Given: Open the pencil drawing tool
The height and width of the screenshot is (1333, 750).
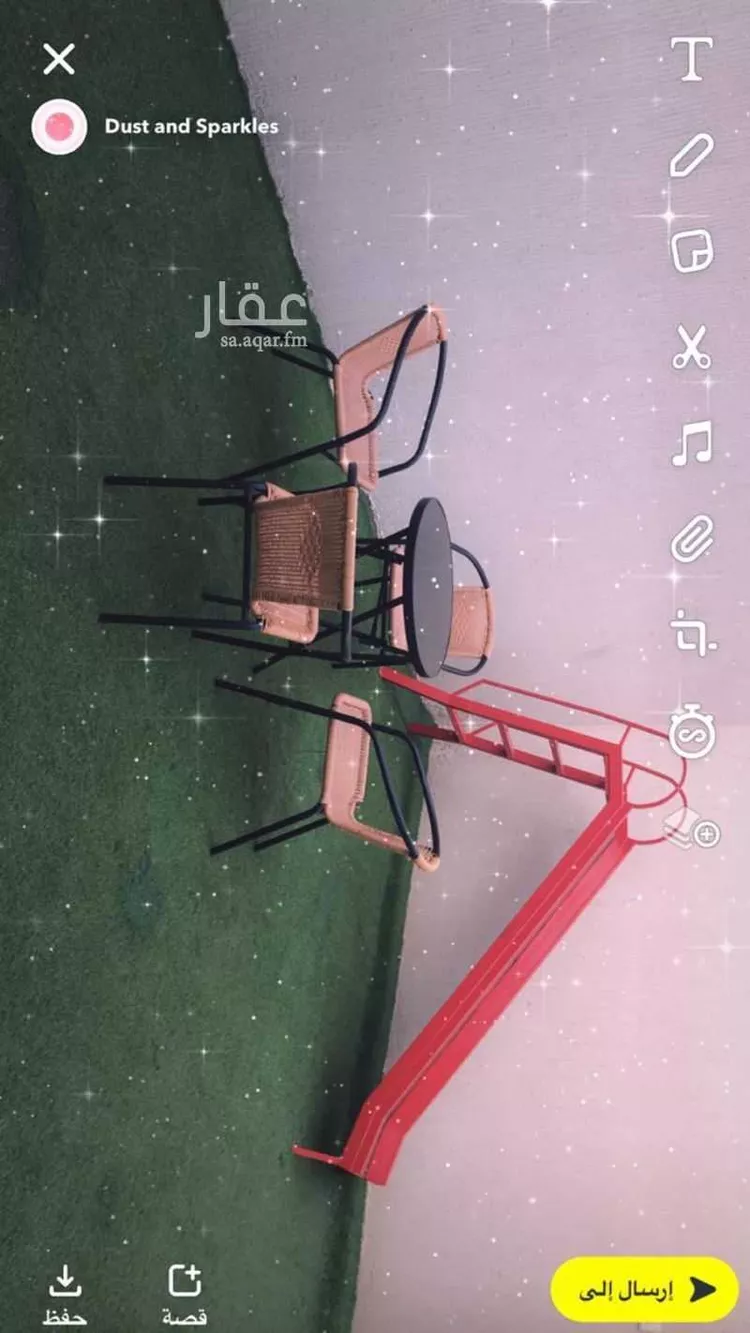Looking at the screenshot, I should (691, 156).
